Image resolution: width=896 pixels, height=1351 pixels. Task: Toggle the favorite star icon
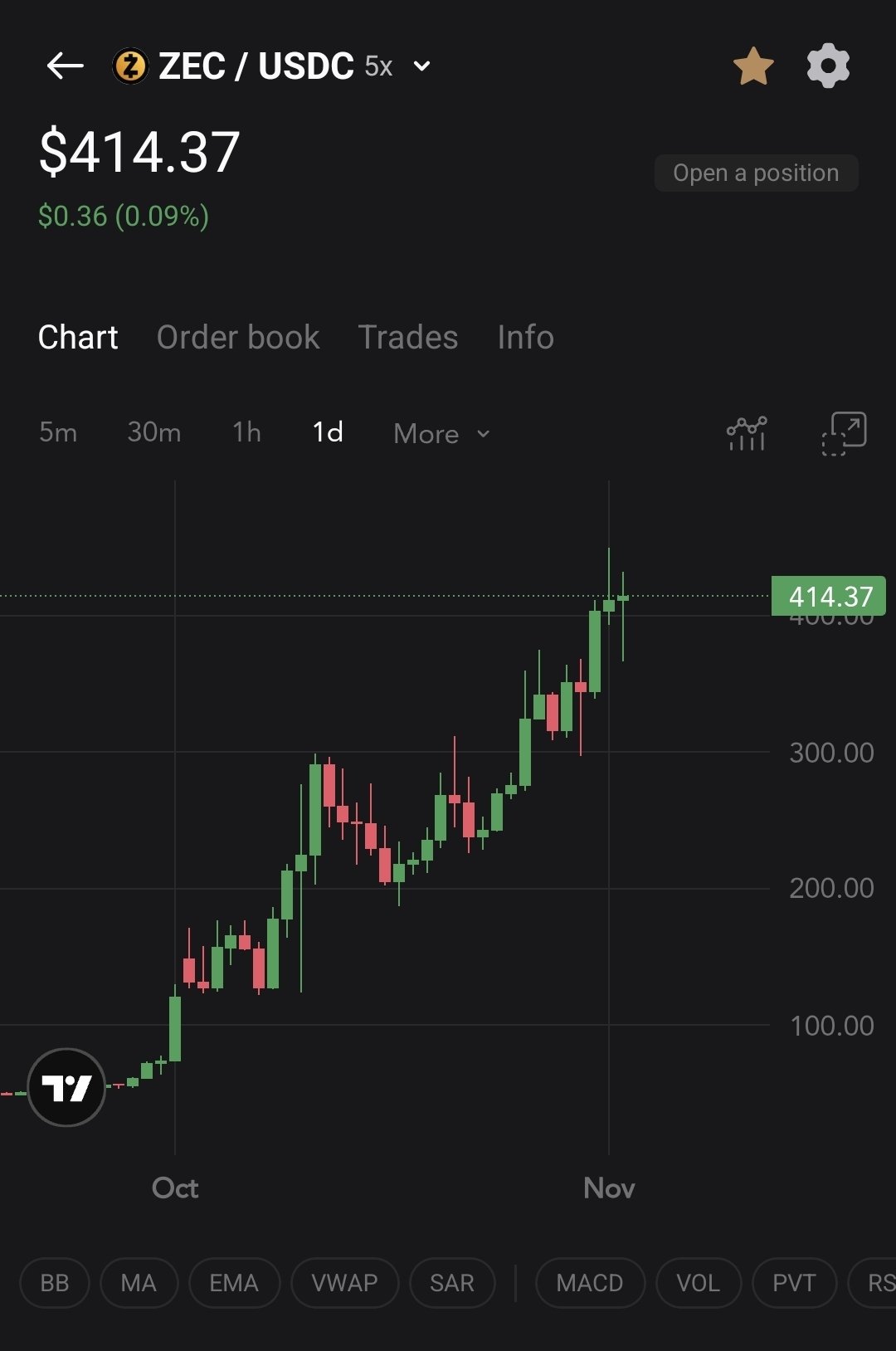[x=753, y=66]
